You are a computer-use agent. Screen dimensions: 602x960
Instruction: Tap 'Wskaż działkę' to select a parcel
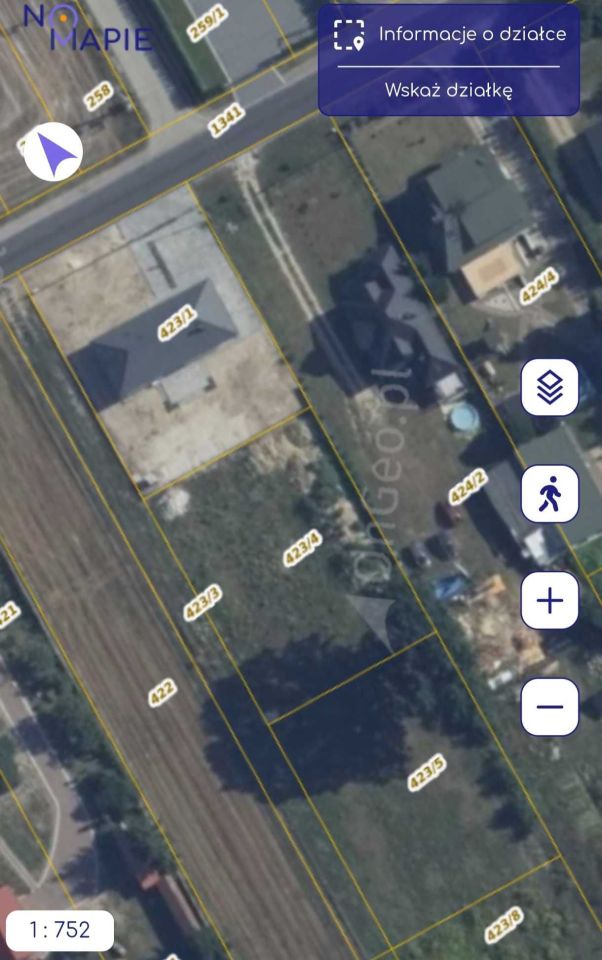448,91
